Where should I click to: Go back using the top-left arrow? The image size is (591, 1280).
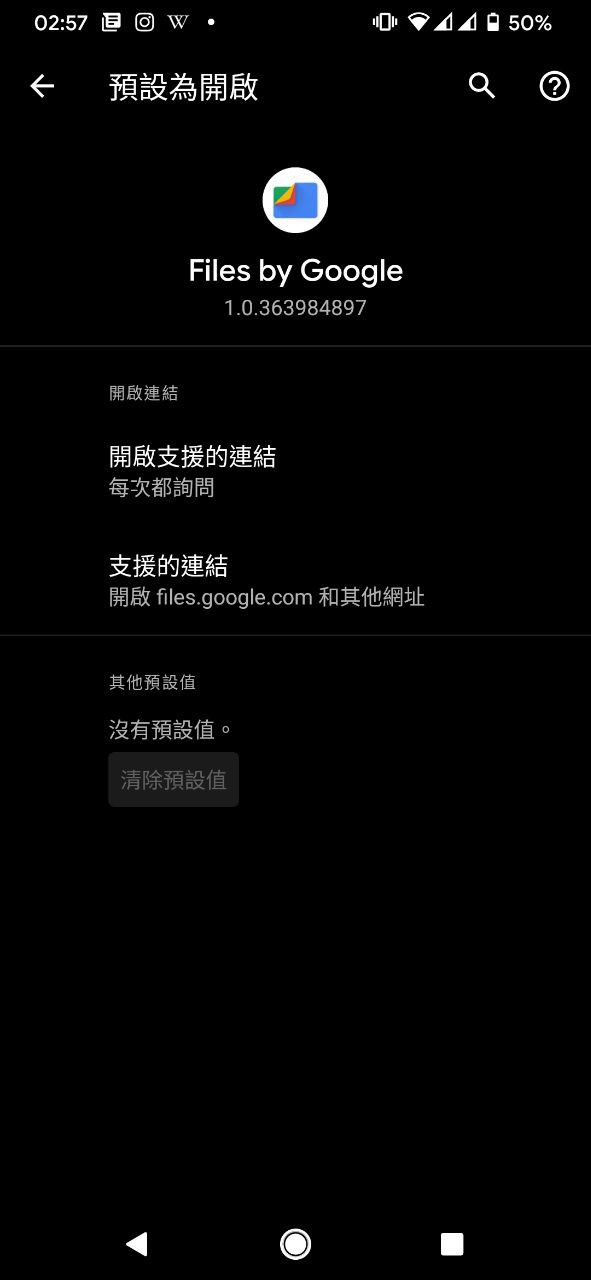click(42, 87)
